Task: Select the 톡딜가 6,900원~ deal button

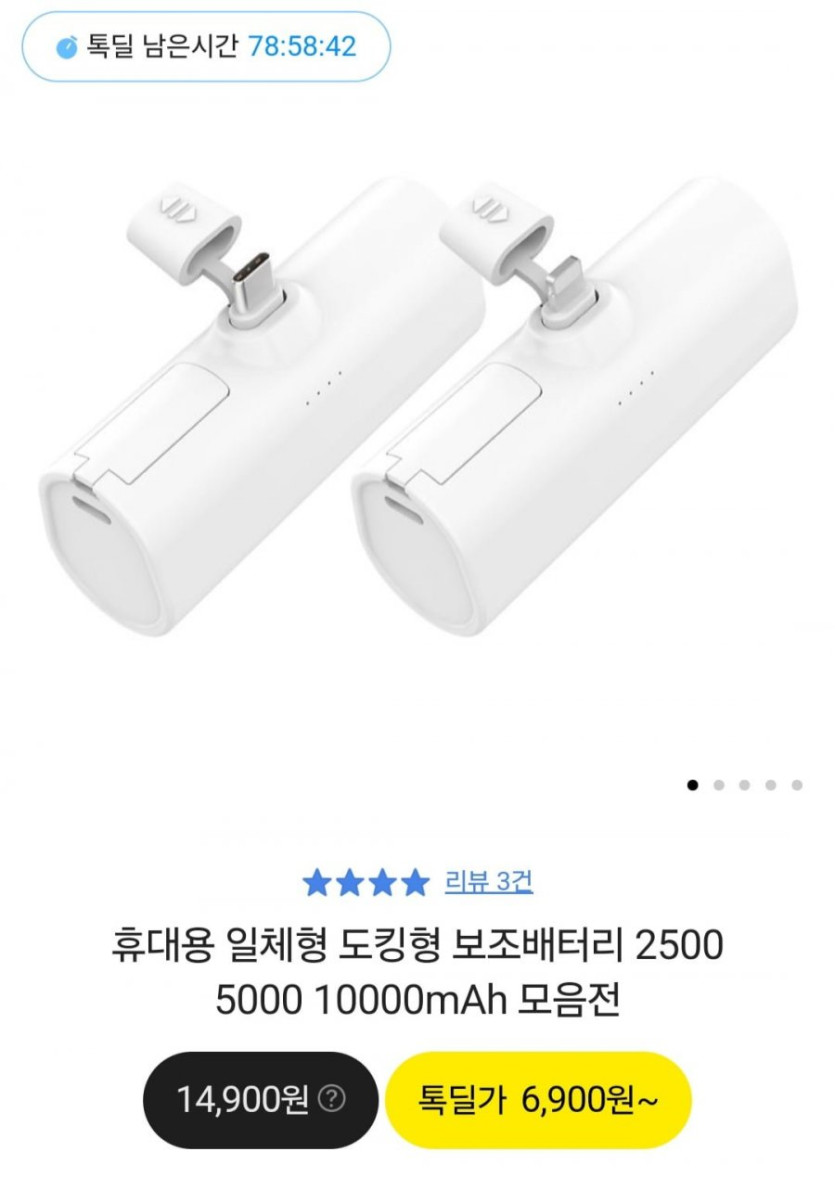Action: pos(539,1100)
